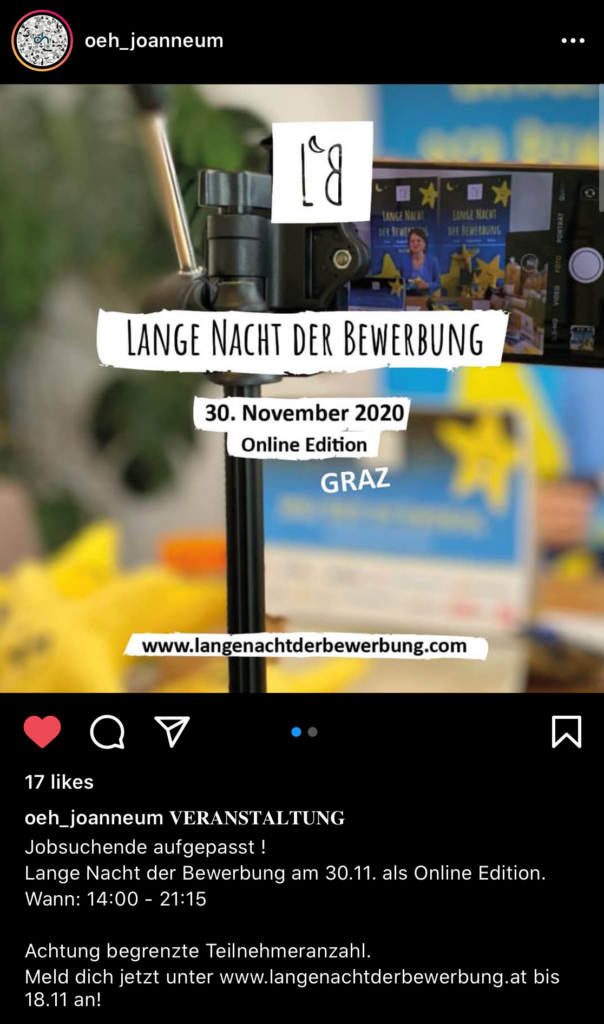The height and width of the screenshot is (1024, 604).
Task: Open oeh_joanneum profile picture
Action: pos(42,41)
